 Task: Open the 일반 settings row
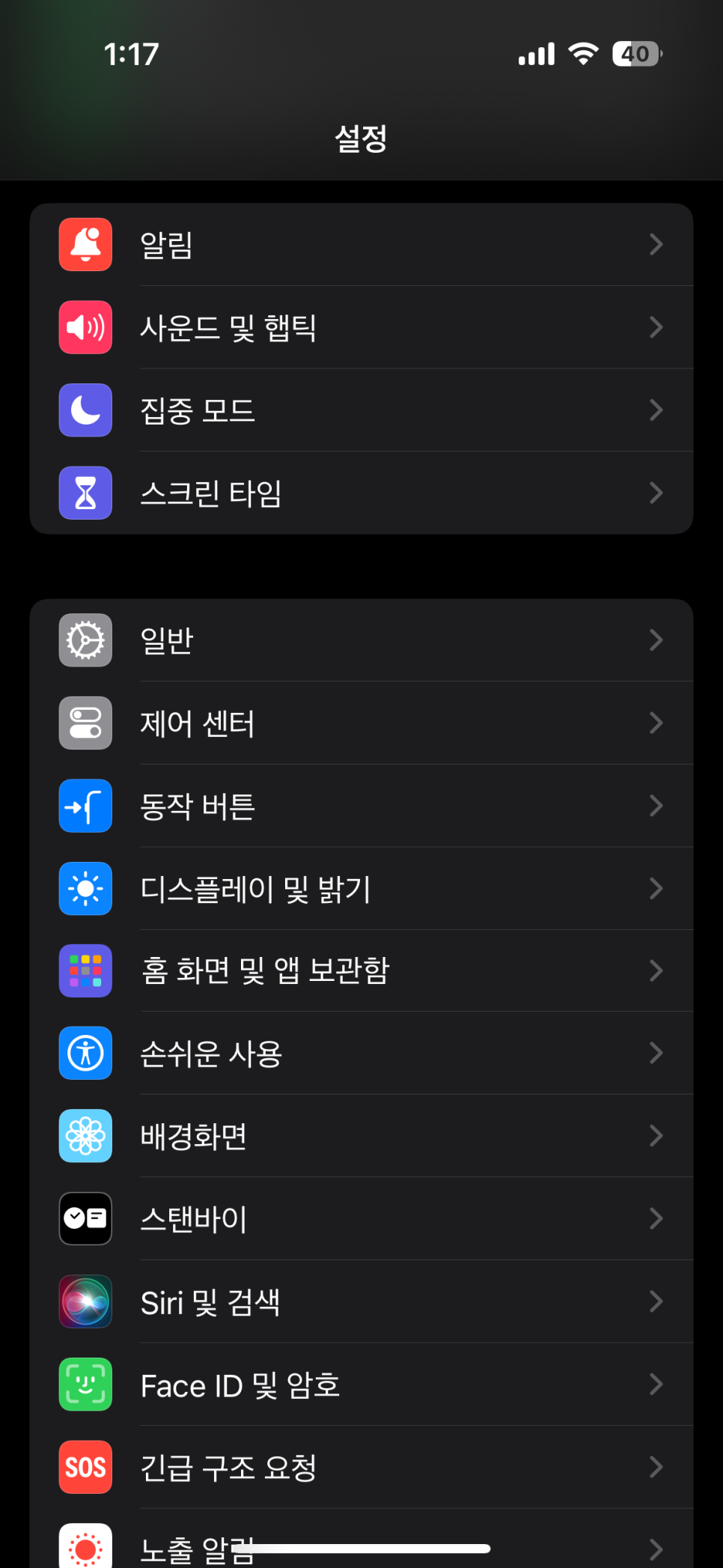click(x=361, y=640)
